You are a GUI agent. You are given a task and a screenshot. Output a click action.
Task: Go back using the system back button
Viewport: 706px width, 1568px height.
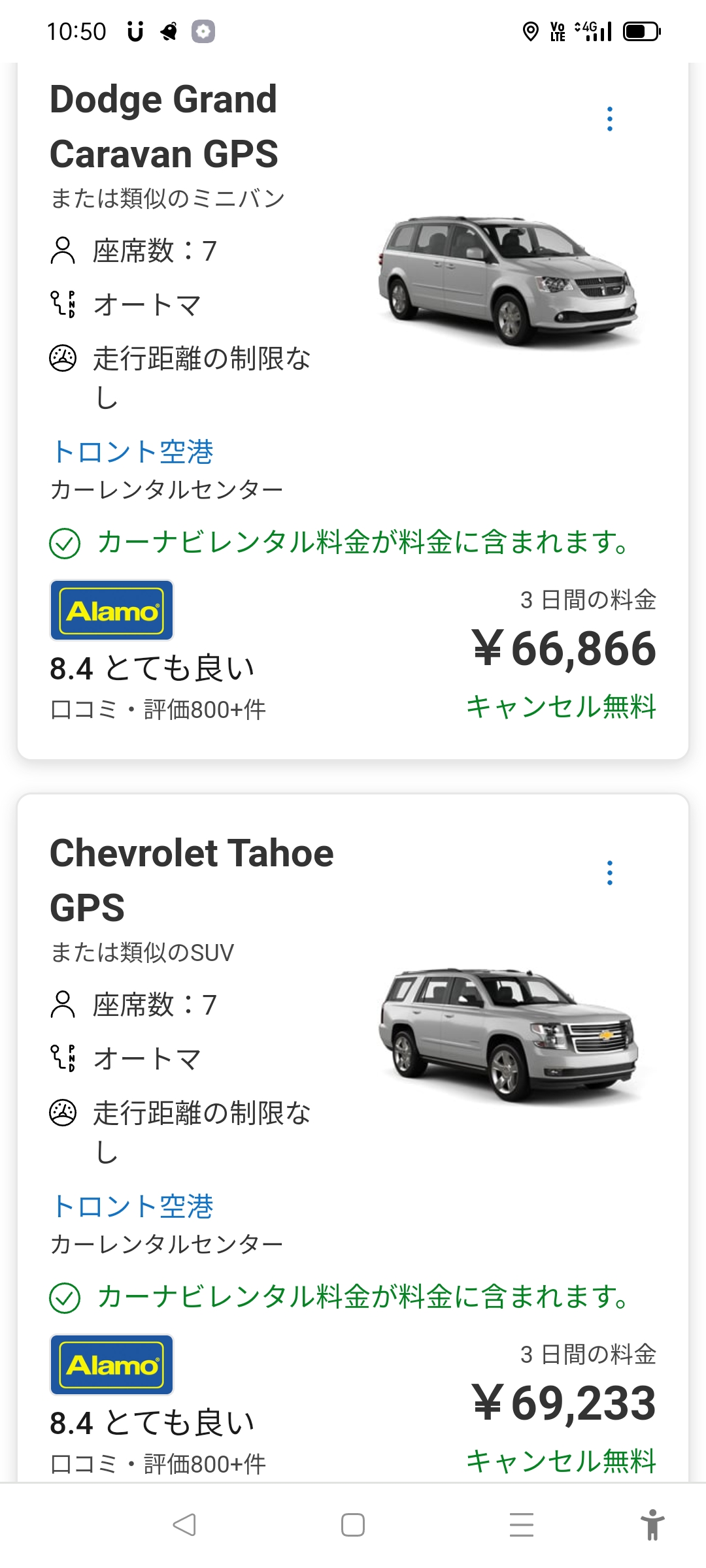click(x=184, y=1525)
